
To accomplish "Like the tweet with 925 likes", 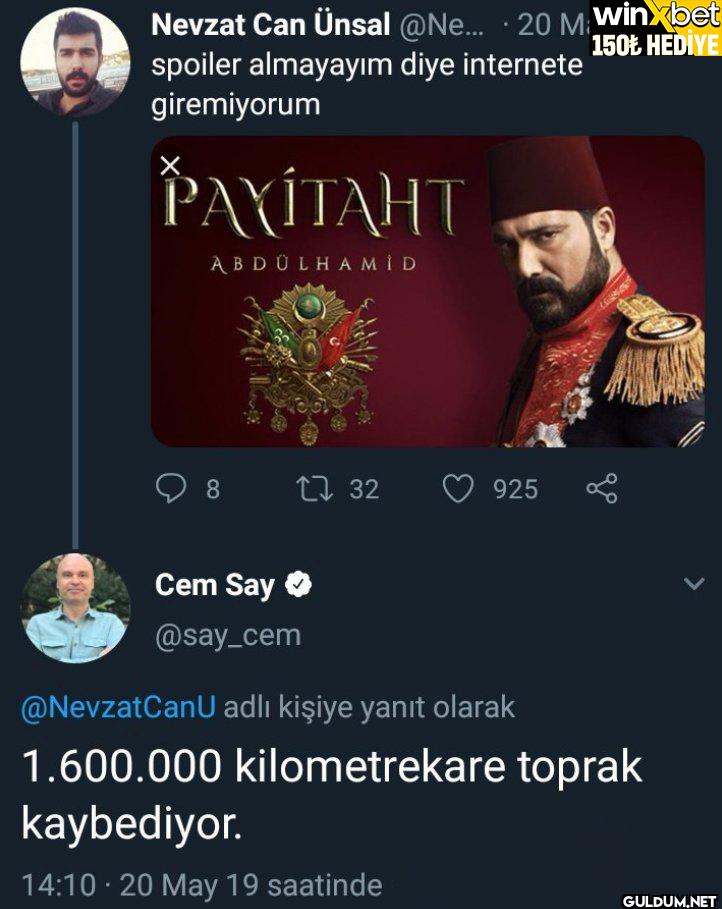I will 458,488.
